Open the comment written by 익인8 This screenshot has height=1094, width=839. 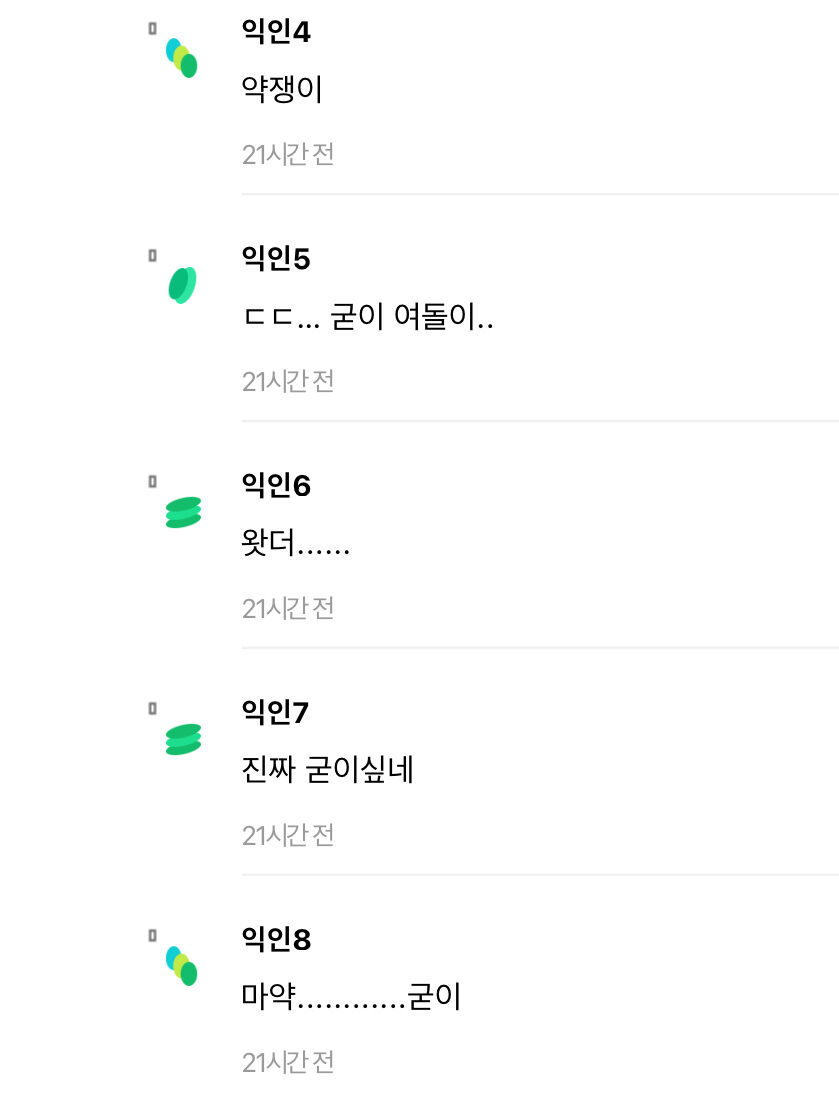tap(351, 998)
